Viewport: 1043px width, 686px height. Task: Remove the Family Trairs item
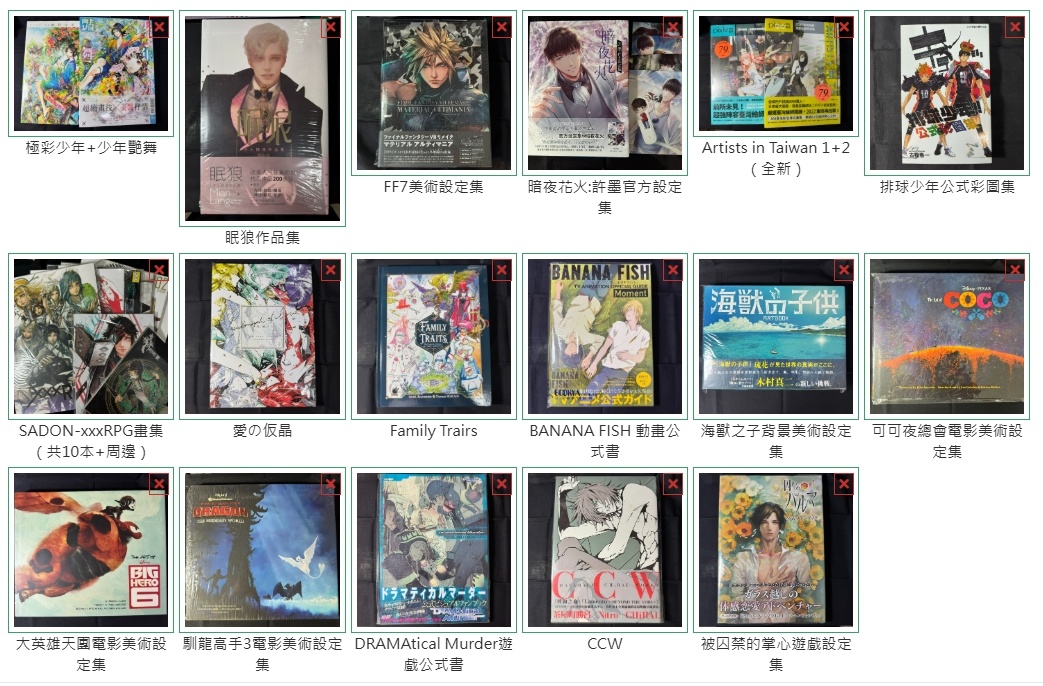tap(502, 270)
